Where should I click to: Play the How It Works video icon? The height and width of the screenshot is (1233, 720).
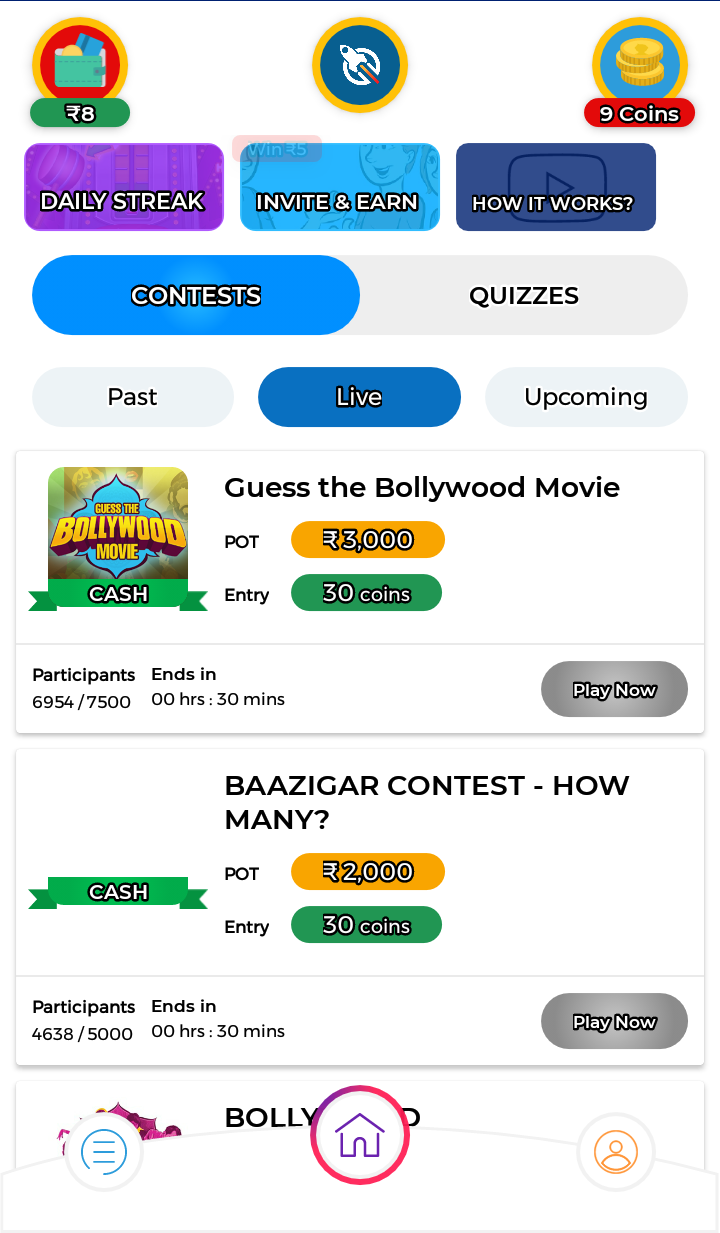click(555, 187)
